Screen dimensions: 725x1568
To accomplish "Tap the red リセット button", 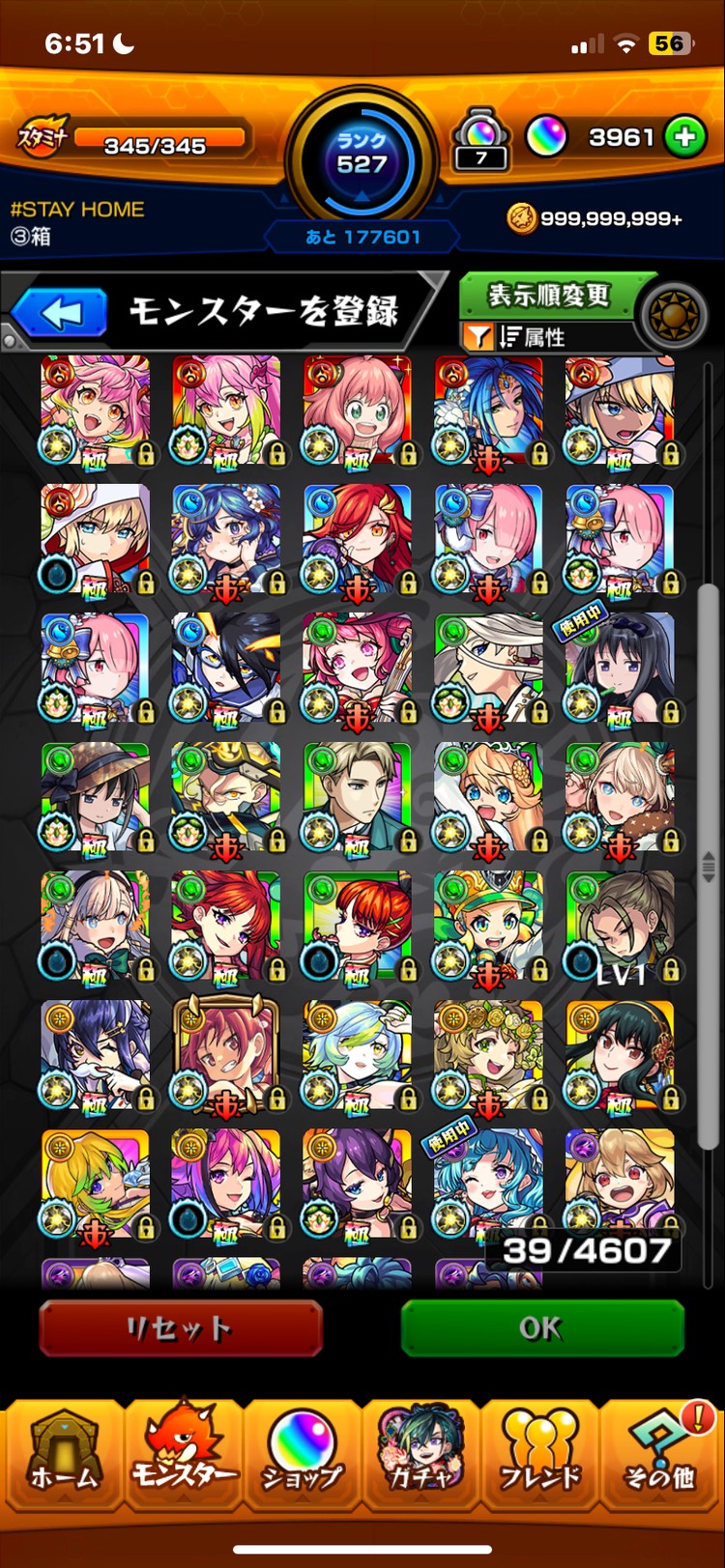I will pos(180,1328).
